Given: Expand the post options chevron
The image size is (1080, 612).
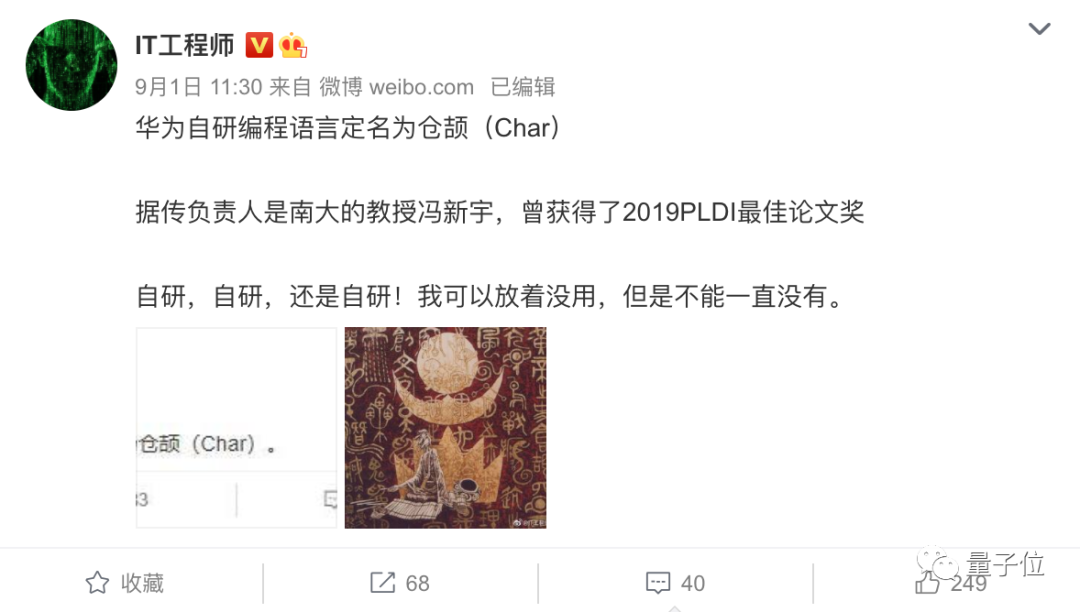Looking at the screenshot, I should click(x=1039, y=29).
